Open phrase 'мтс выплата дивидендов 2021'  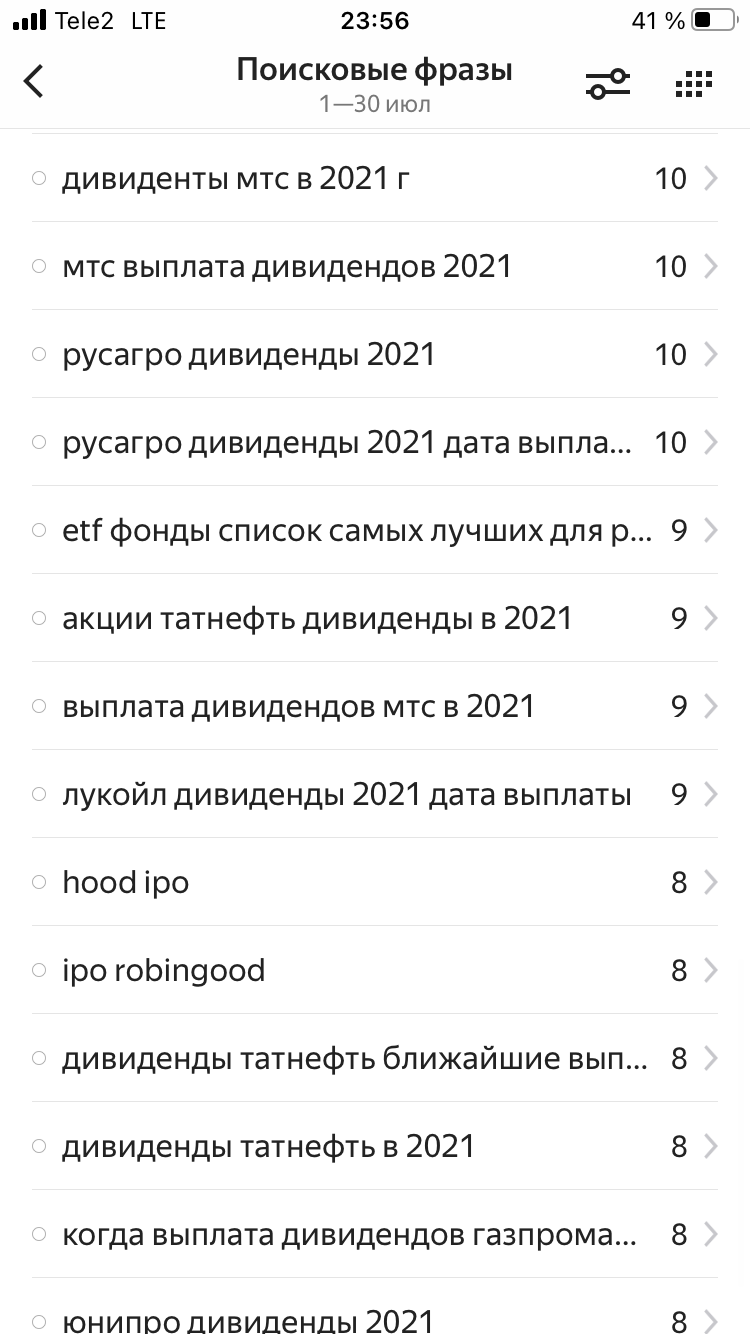(x=375, y=267)
